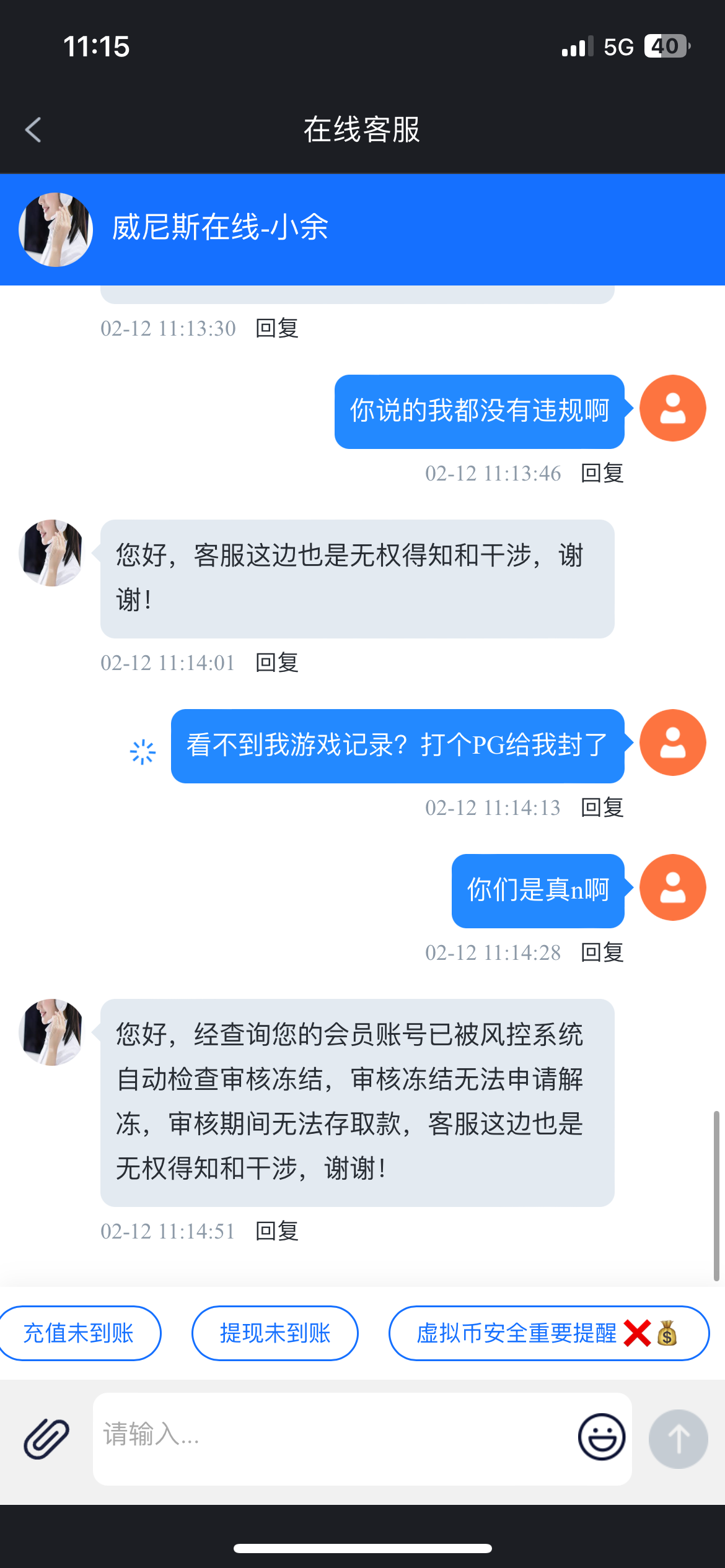The image size is (725, 1568).
Task: Go back from 在线客服 chat
Action: point(33,130)
